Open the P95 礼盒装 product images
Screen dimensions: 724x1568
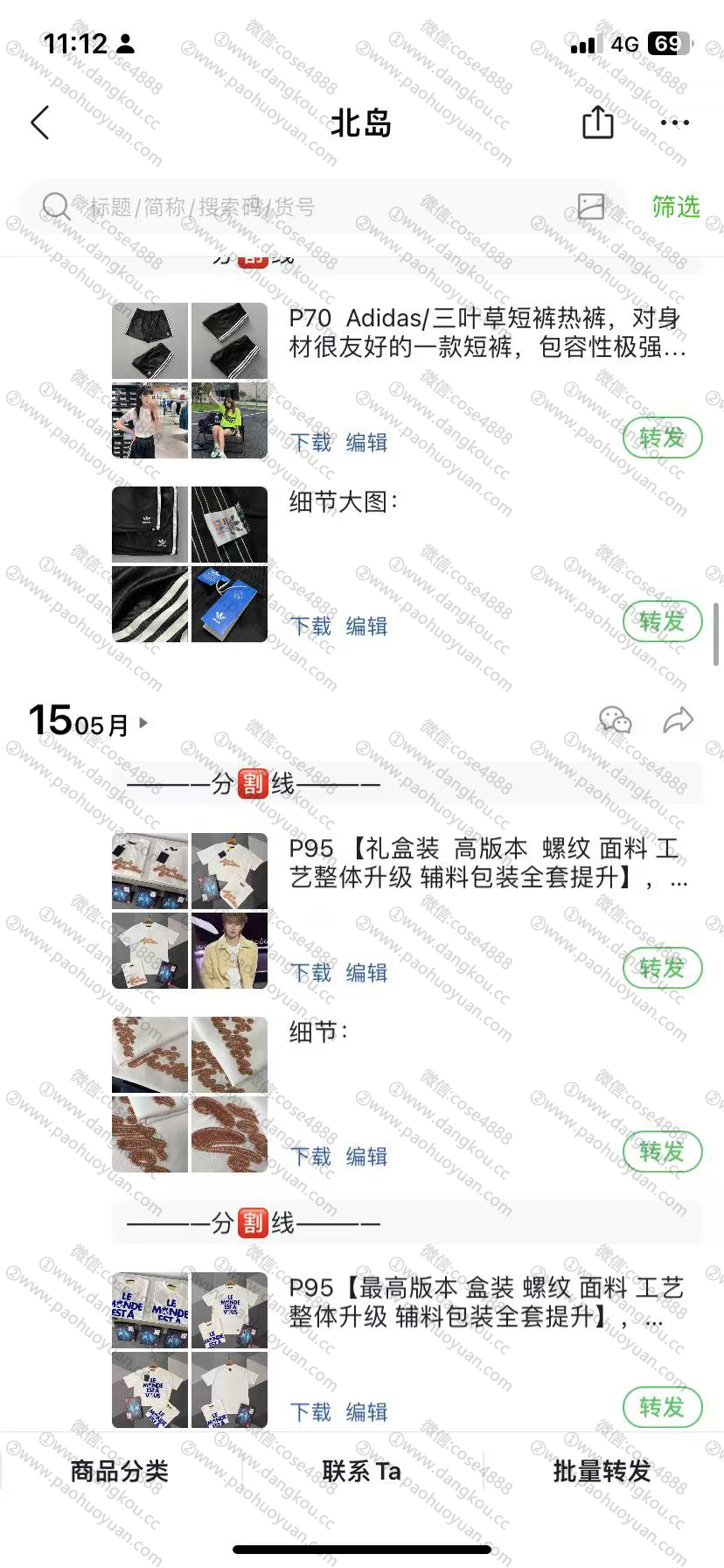(x=190, y=911)
